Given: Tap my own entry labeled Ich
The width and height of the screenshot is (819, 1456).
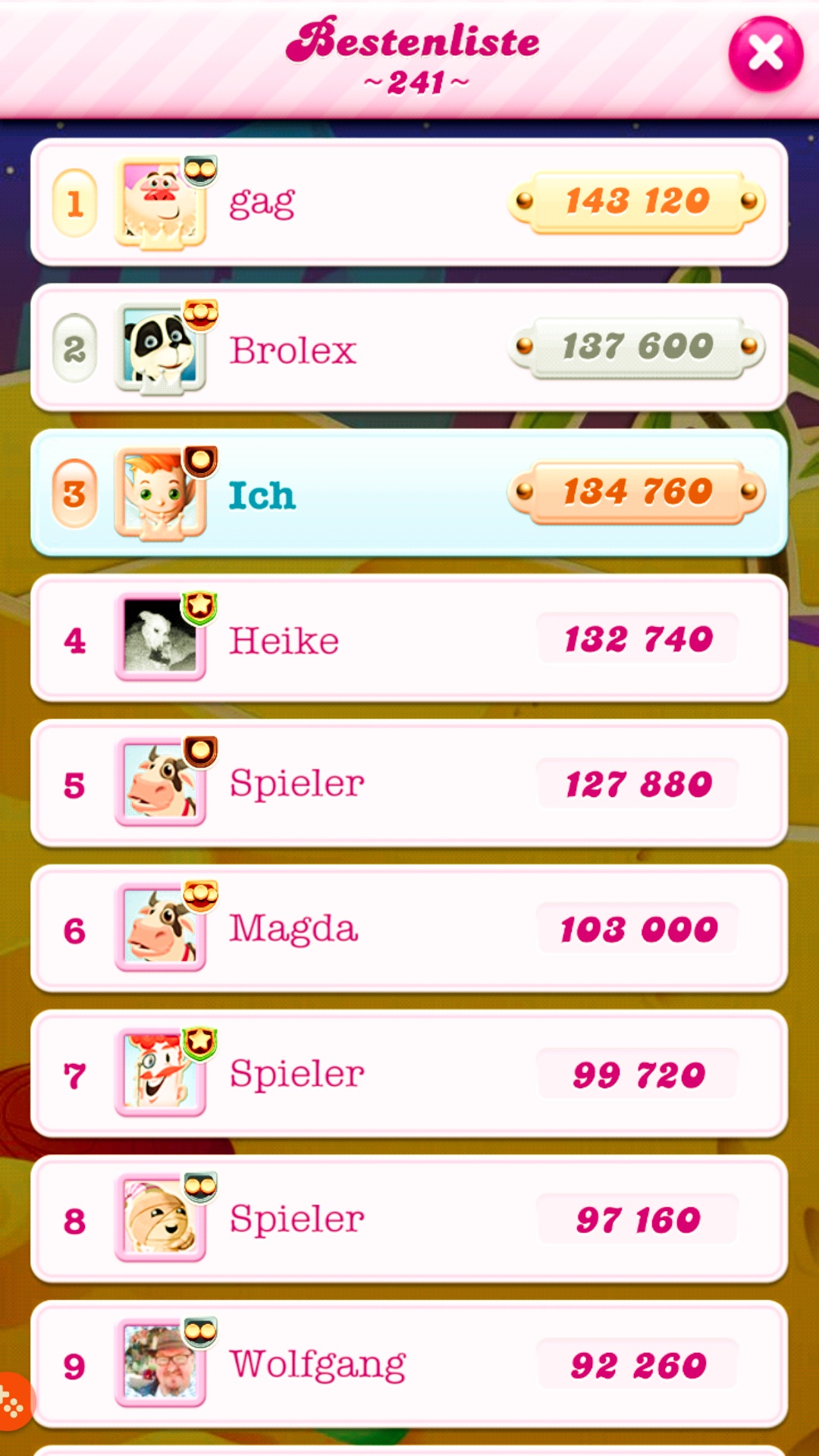Looking at the screenshot, I should [409, 494].
